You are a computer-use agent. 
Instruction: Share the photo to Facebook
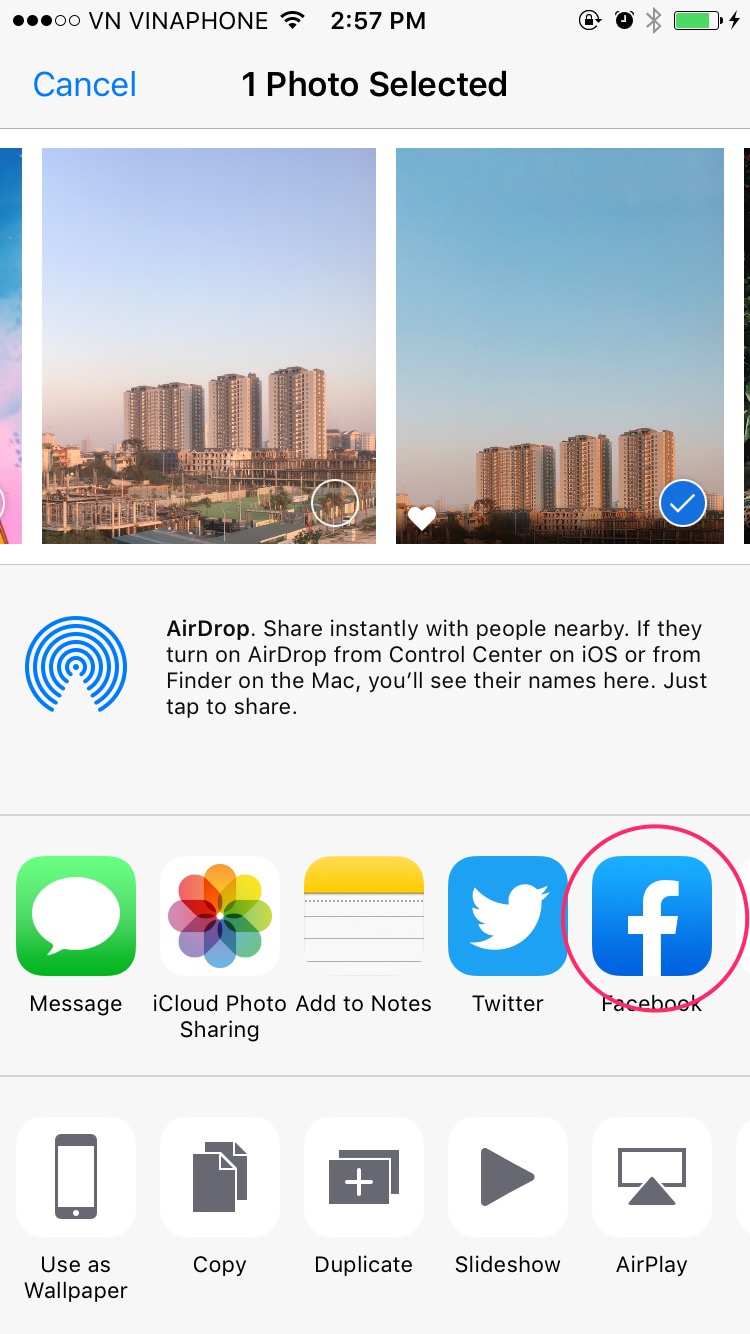(x=652, y=916)
